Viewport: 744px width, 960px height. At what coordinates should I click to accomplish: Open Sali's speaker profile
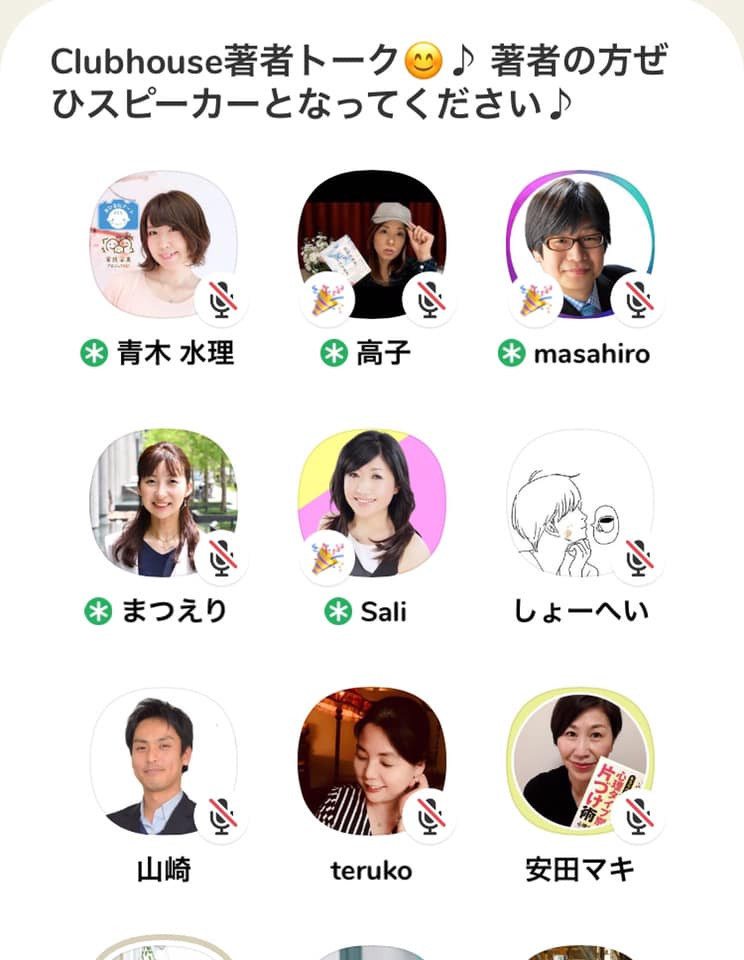coord(371,502)
